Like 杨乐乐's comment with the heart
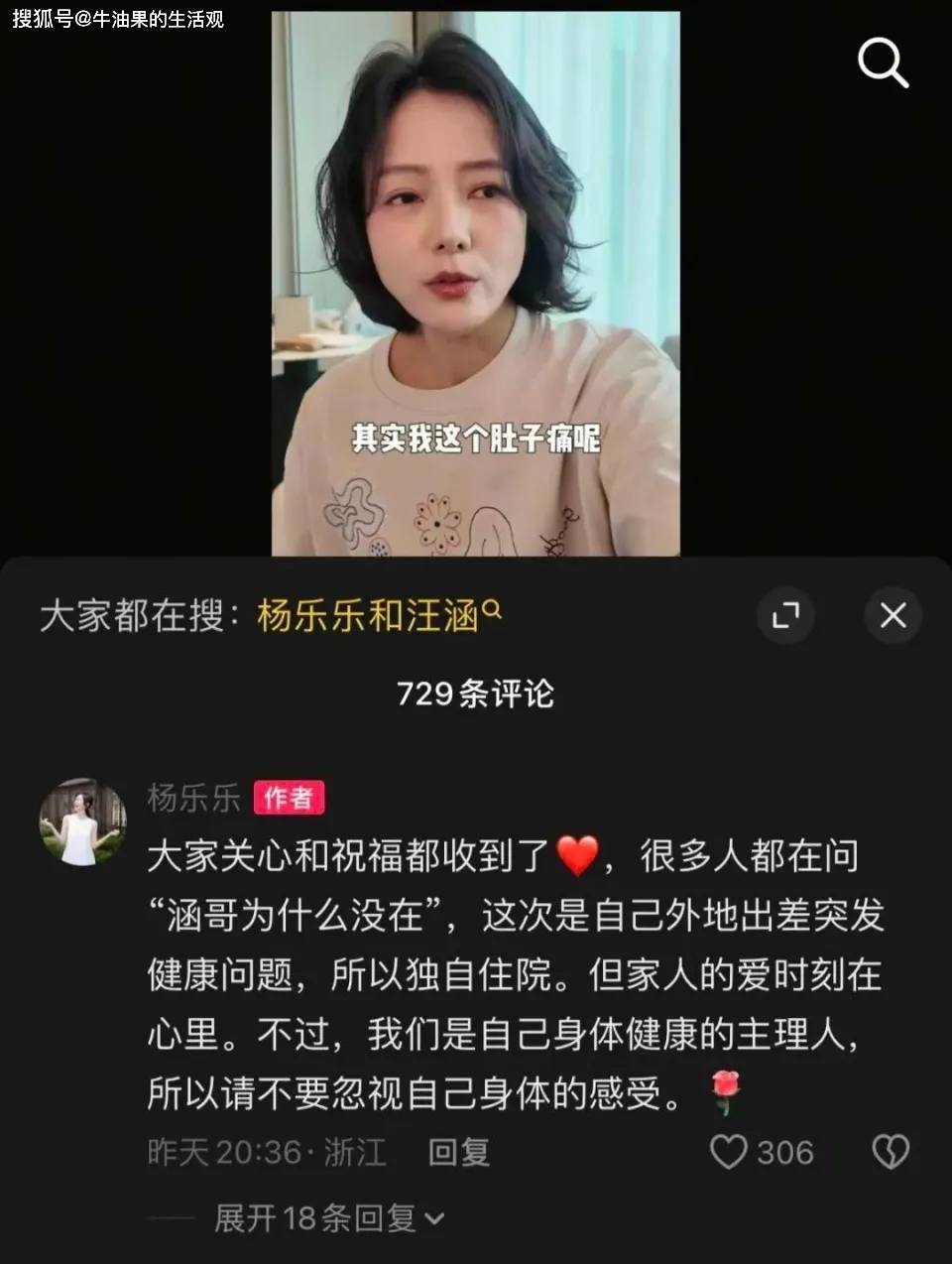Viewport: 952px width, 1264px height. (x=729, y=1152)
